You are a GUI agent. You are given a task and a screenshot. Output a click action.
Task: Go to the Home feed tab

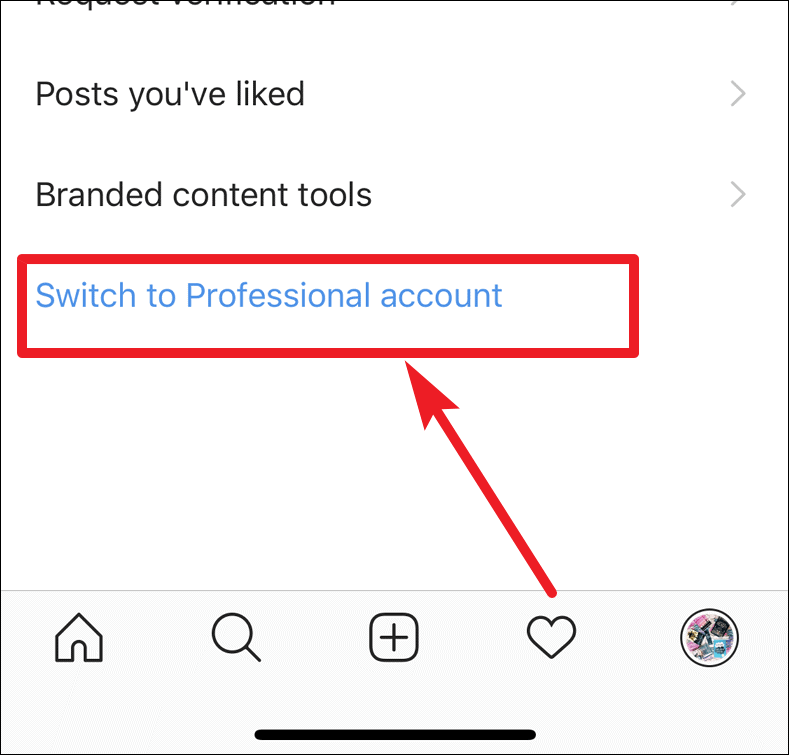pos(79,637)
